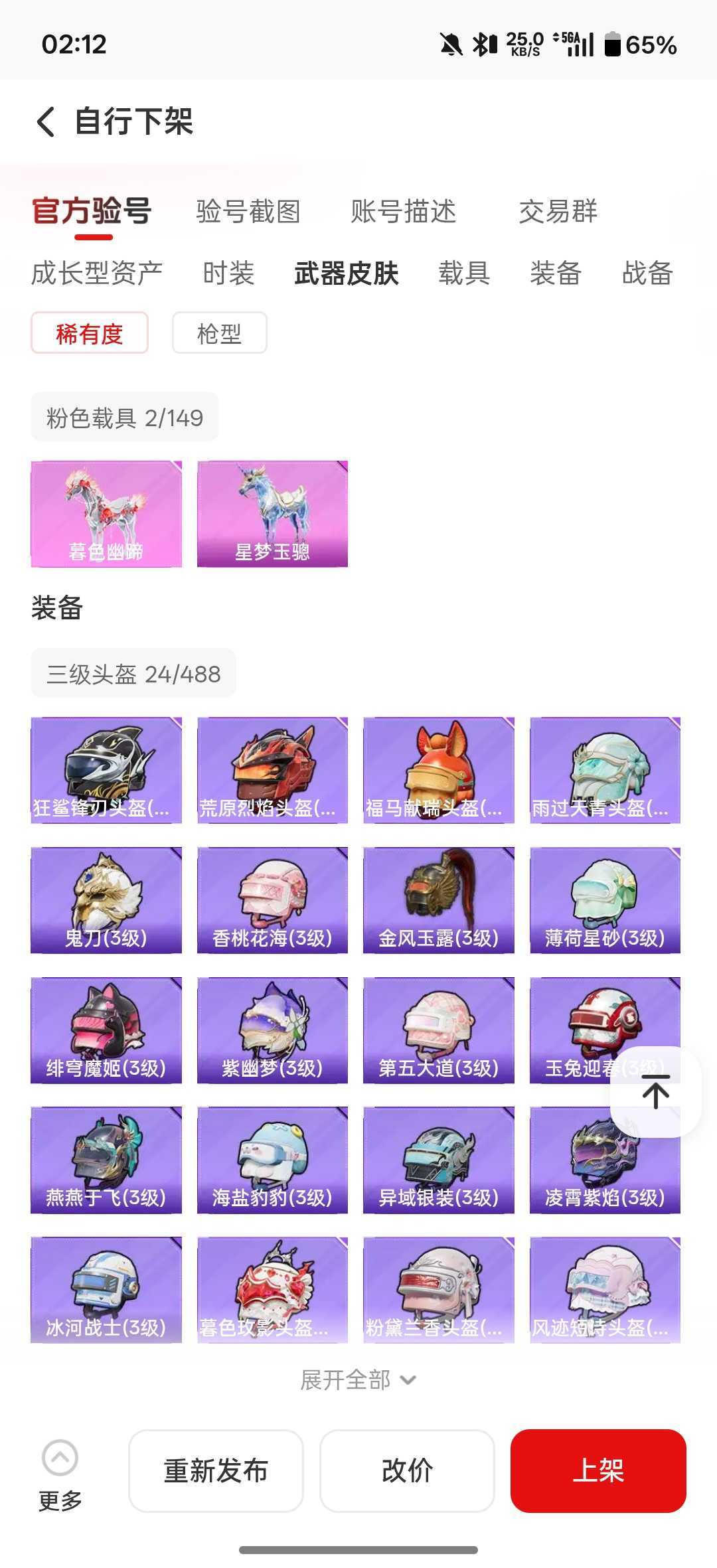View the 玉兔迎春 helmet item
Screen dimensions: 717x1568
pyautogui.click(x=604, y=1029)
